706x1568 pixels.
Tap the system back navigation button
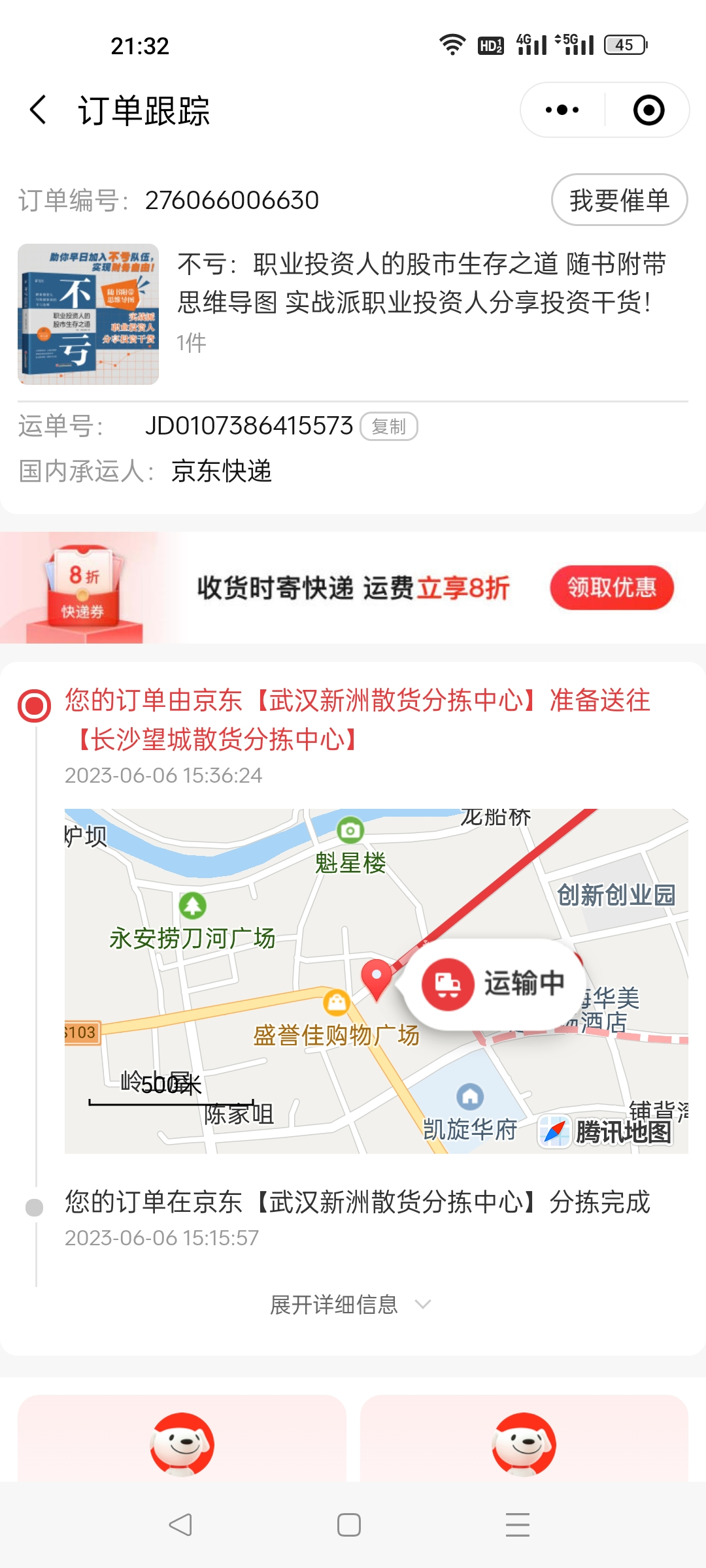point(180,1525)
